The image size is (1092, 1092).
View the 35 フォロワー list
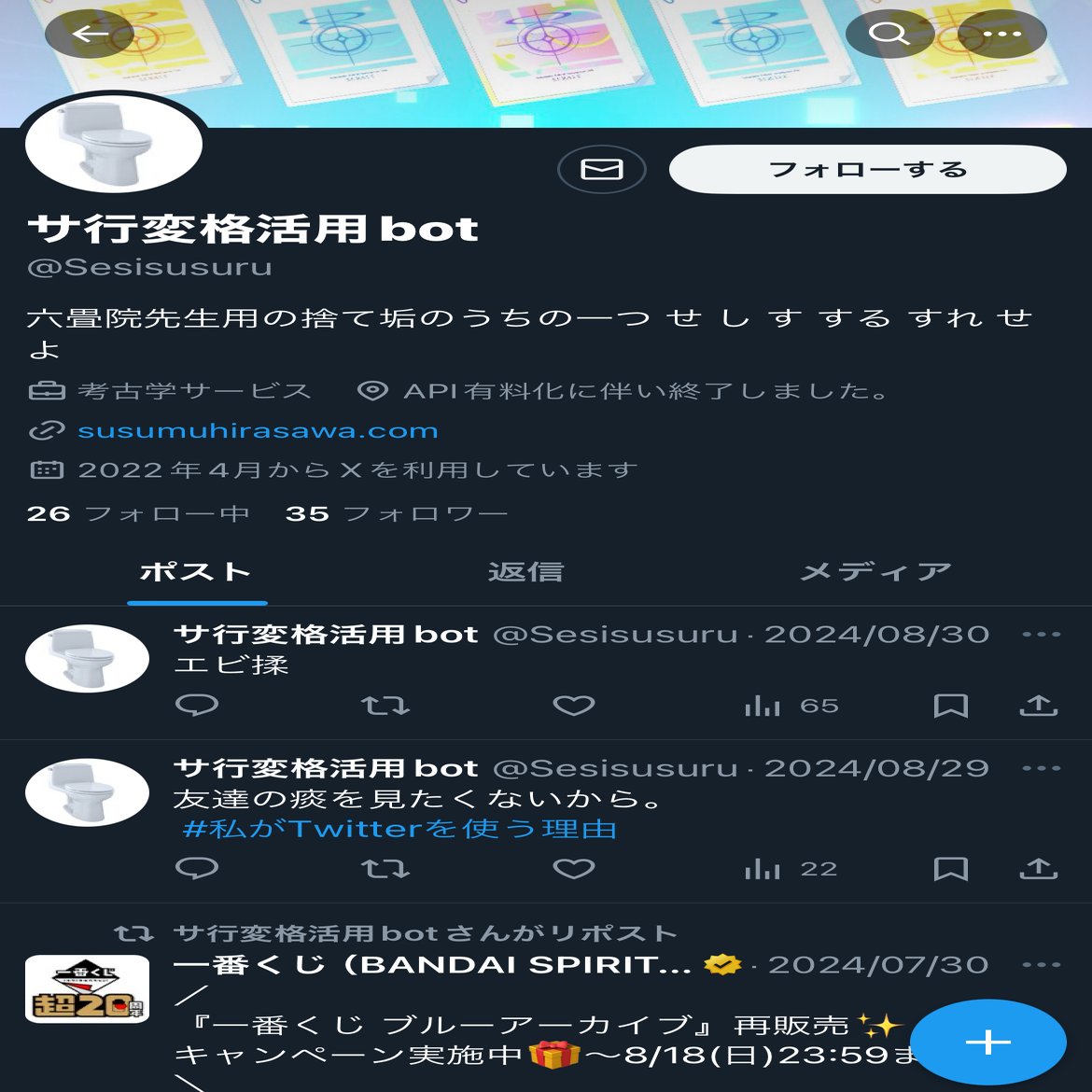[397, 513]
